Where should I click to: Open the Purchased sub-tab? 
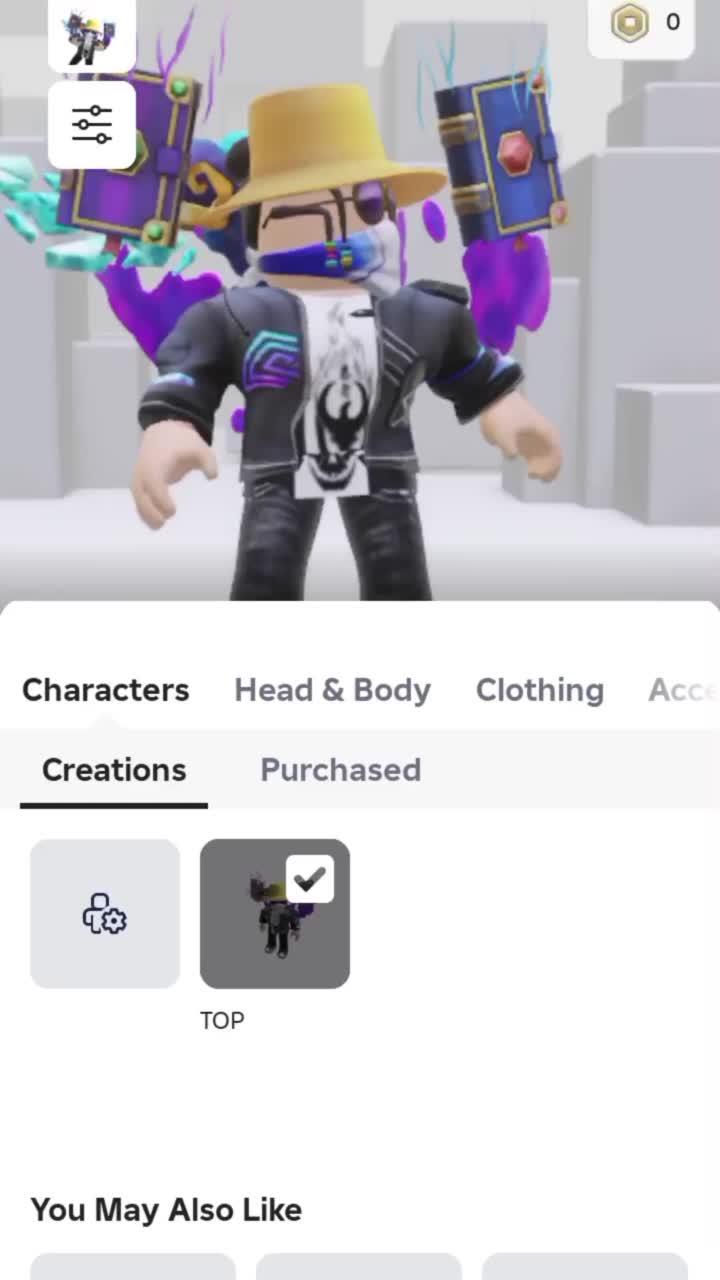(340, 770)
